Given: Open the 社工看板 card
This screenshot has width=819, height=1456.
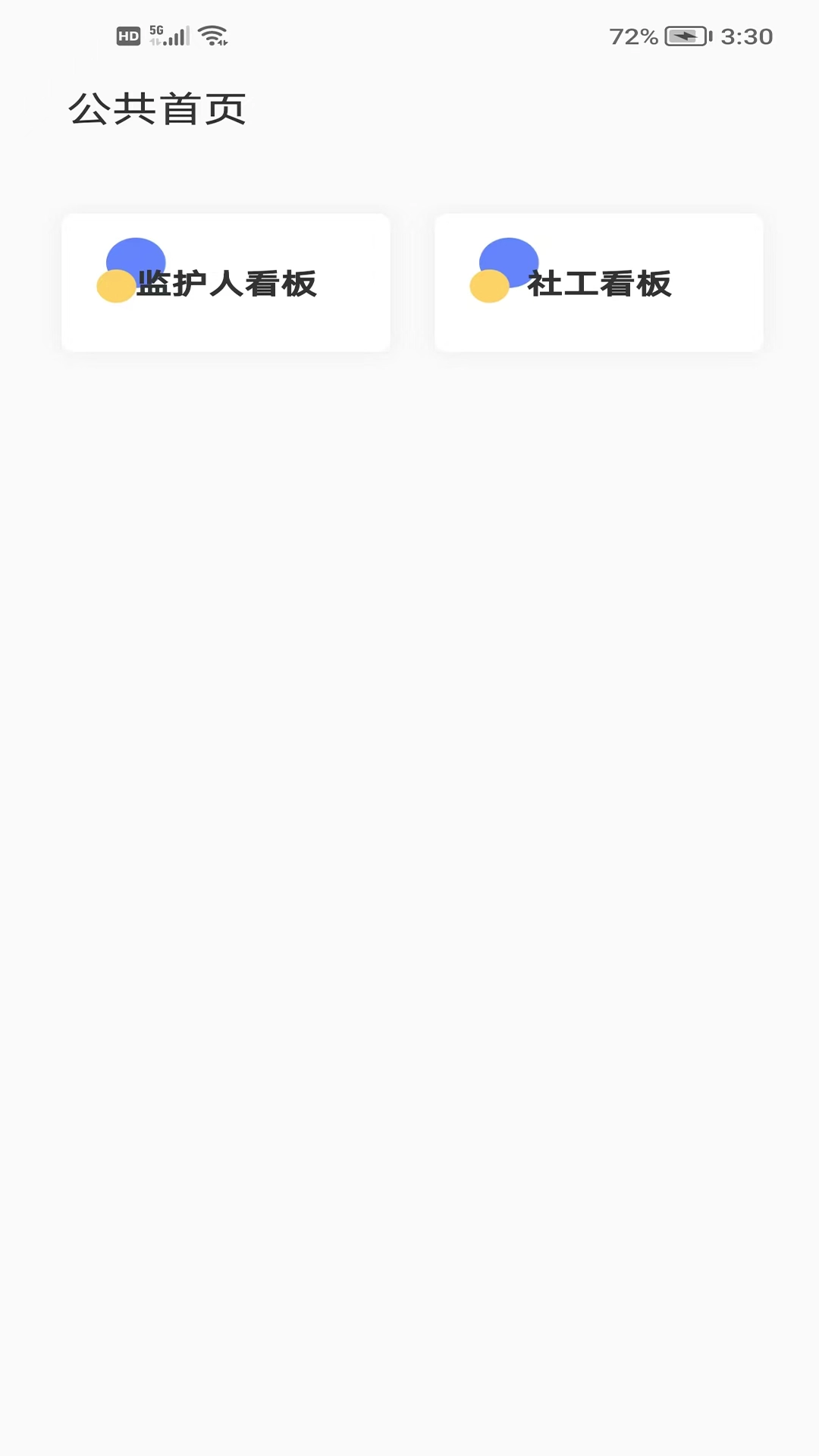Looking at the screenshot, I should [598, 283].
